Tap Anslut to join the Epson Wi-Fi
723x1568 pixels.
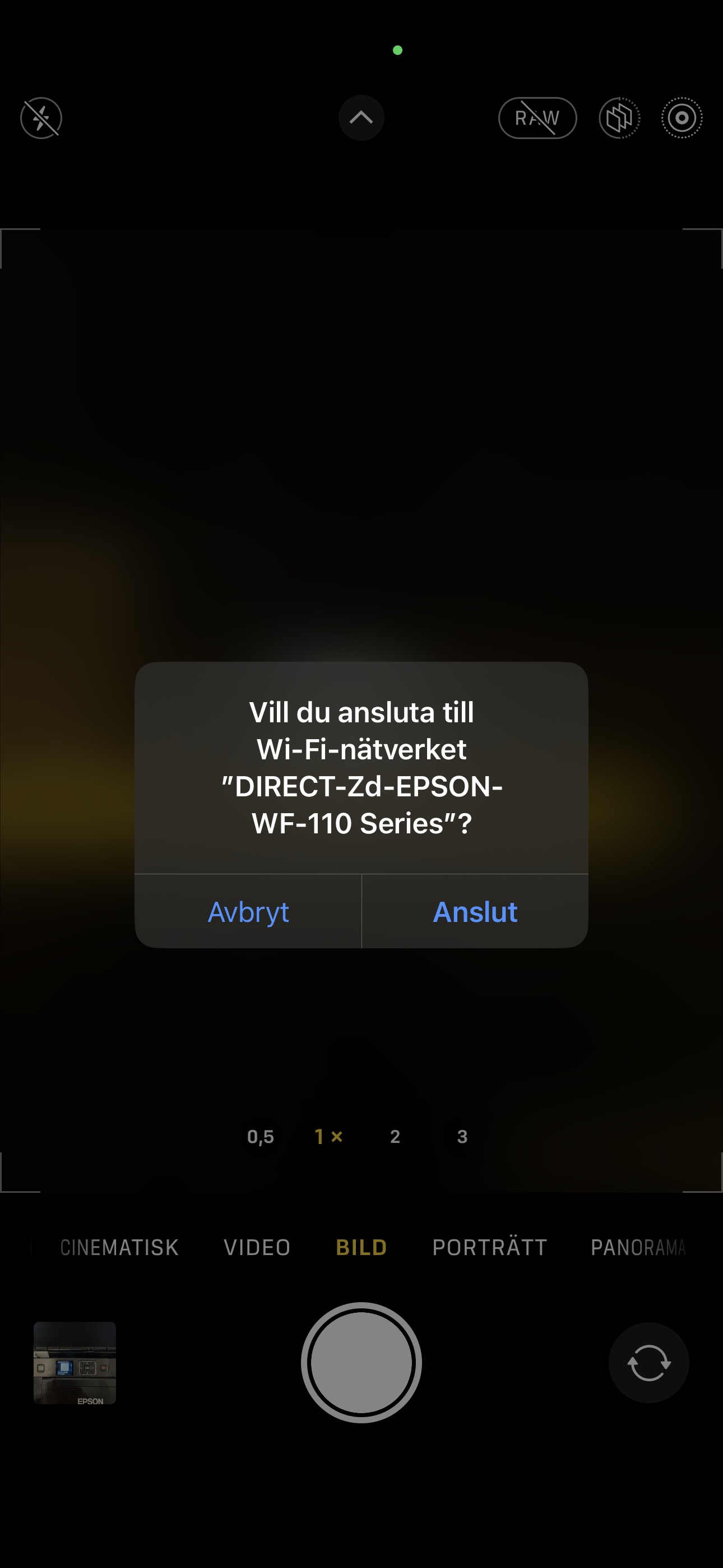click(x=475, y=911)
